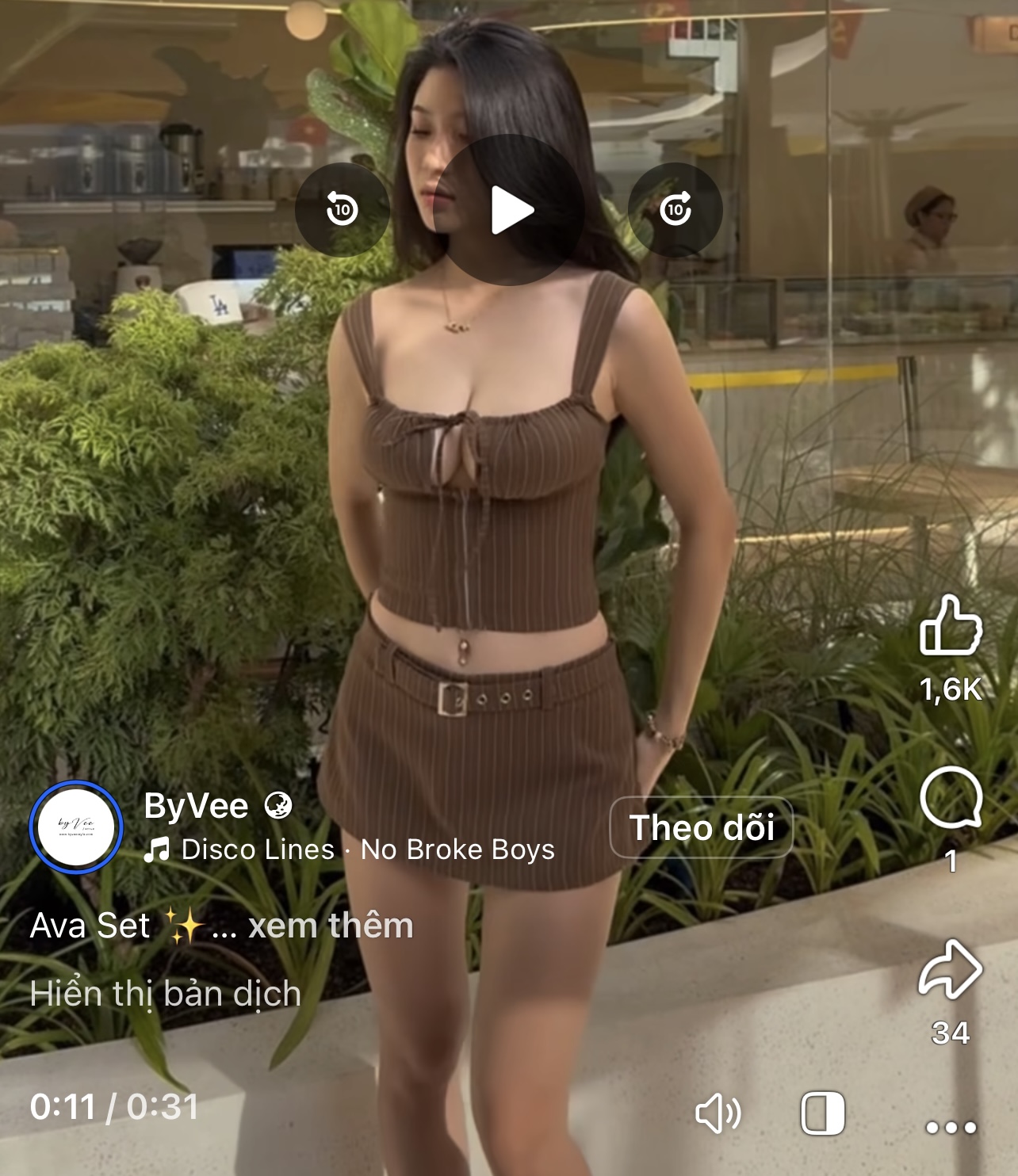The width and height of the screenshot is (1018, 1176).
Task: Like this ByVee reel
Action: [951, 626]
